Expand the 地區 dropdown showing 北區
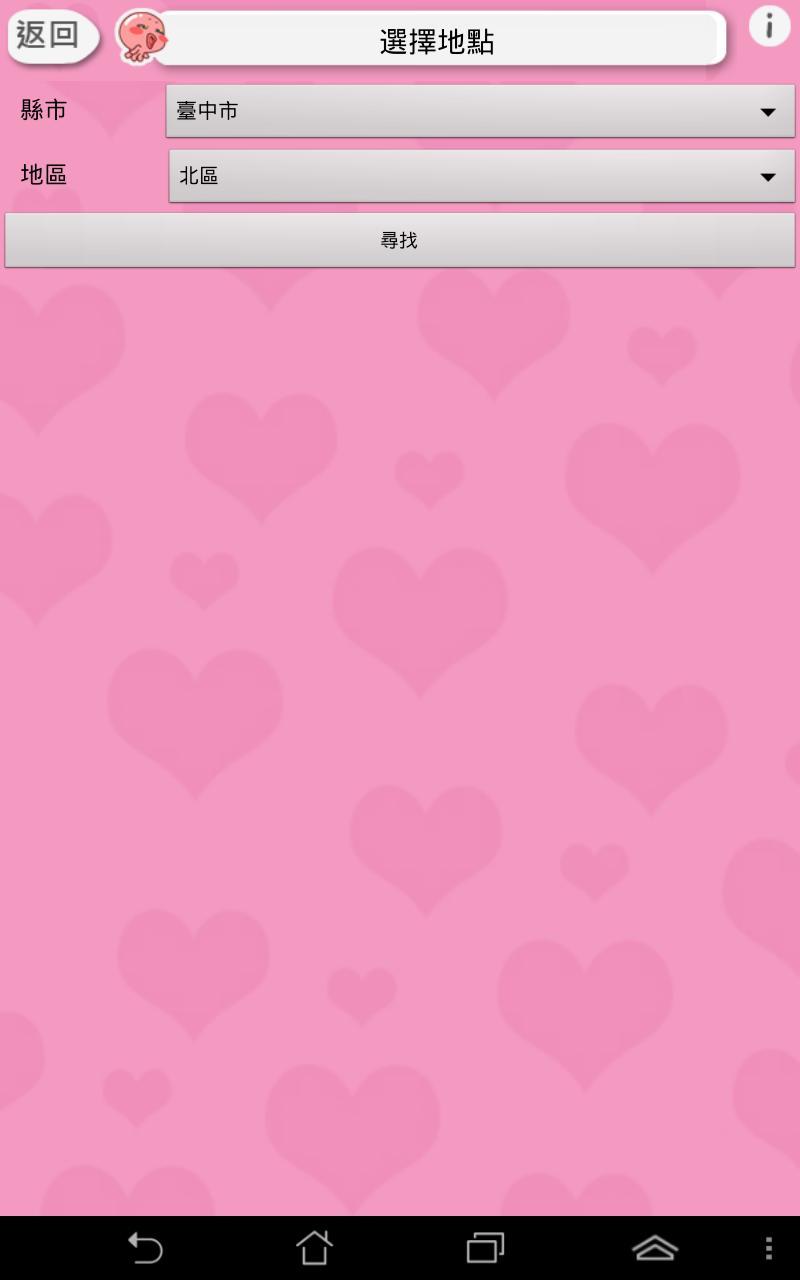This screenshot has height=1280, width=800. 482,176
